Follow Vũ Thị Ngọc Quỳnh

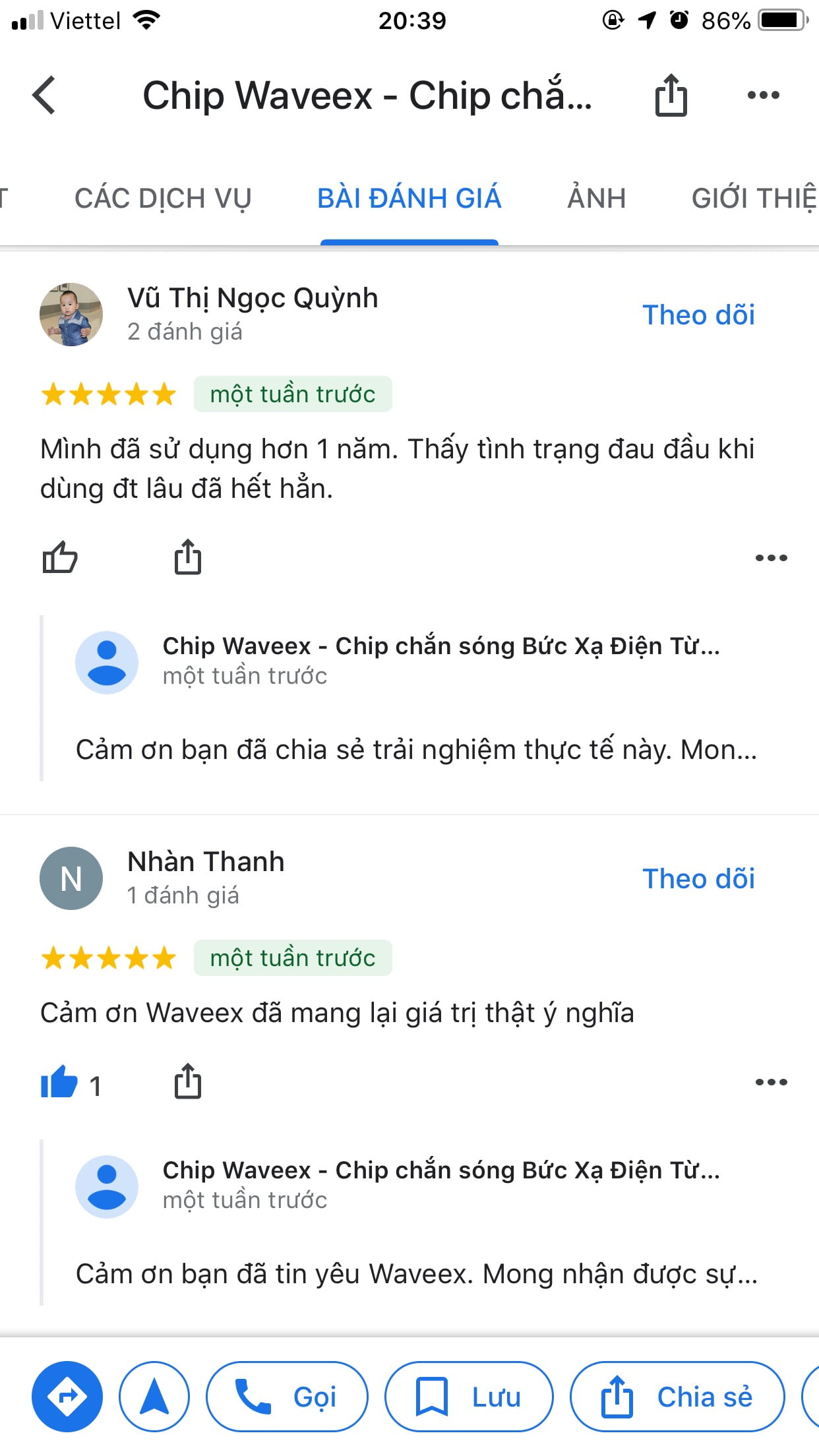(x=698, y=315)
